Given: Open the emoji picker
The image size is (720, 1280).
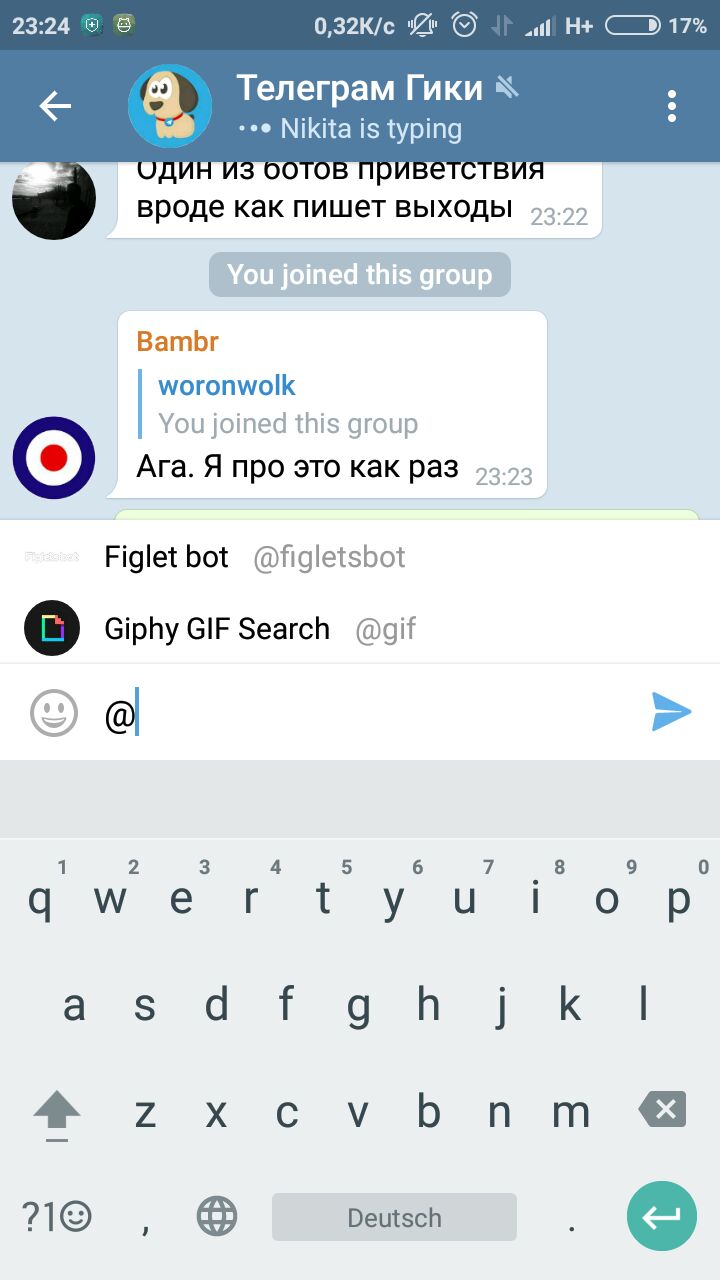Looking at the screenshot, I should 54,714.
